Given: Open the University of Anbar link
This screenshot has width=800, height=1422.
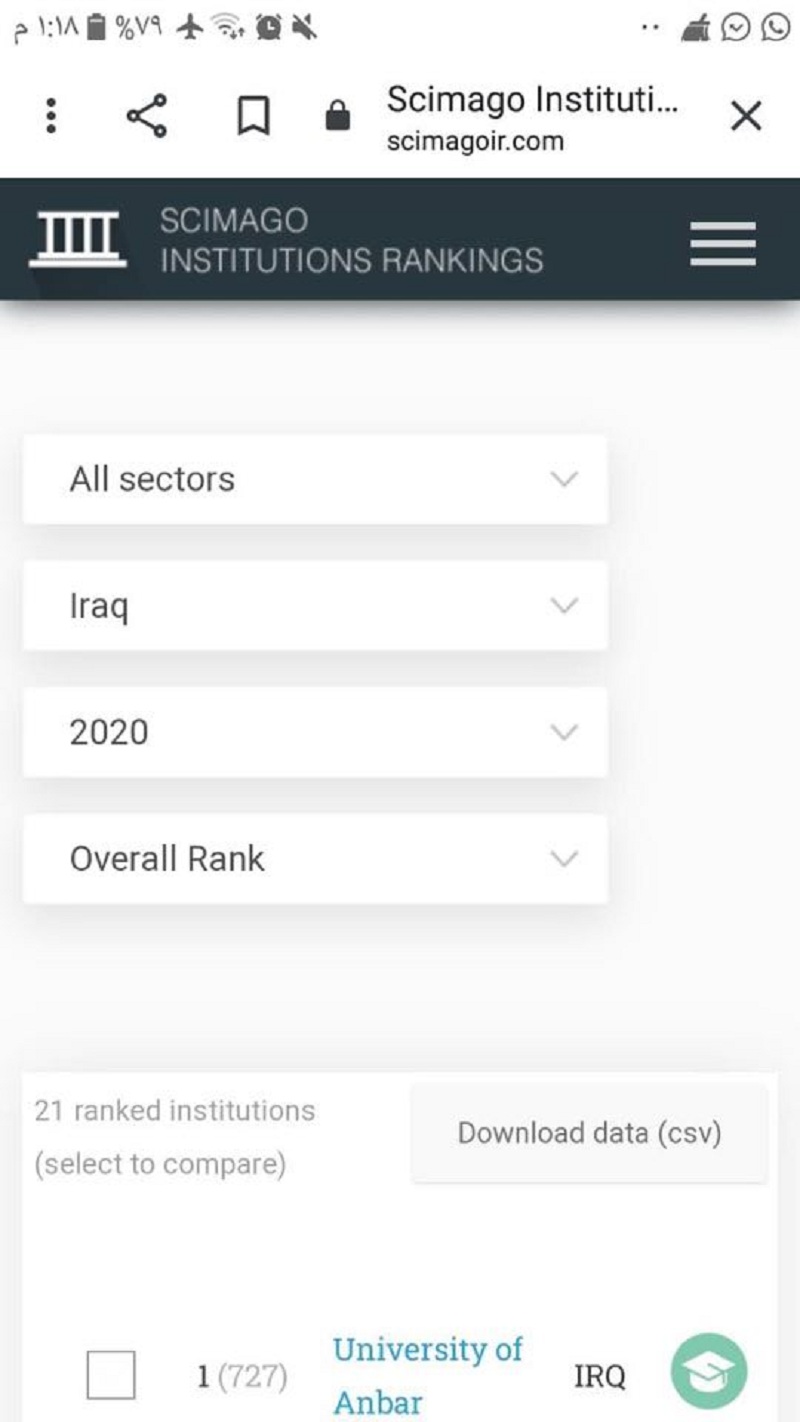Looking at the screenshot, I should point(427,1376).
